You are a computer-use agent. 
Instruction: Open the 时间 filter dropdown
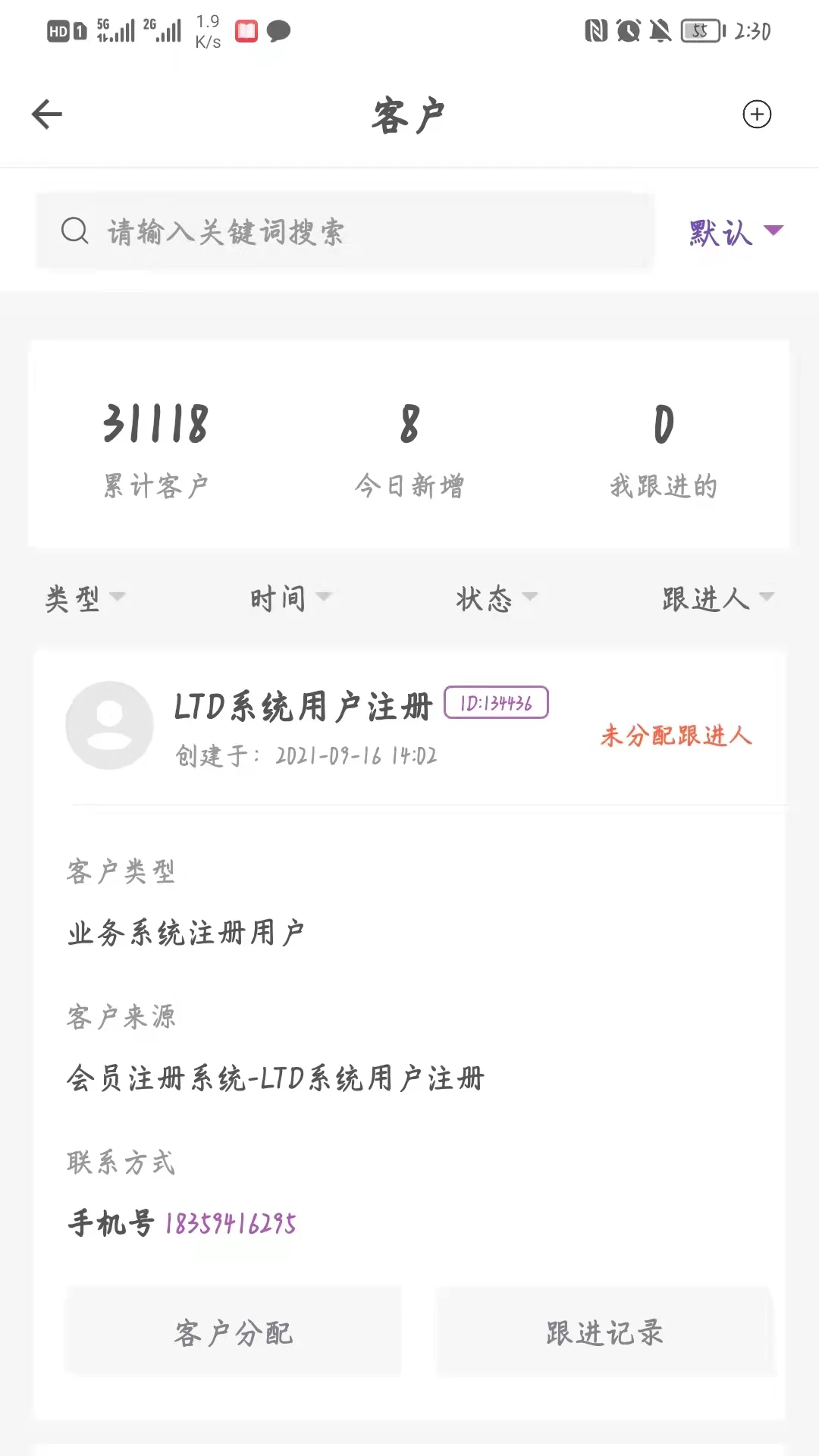[289, 598]
